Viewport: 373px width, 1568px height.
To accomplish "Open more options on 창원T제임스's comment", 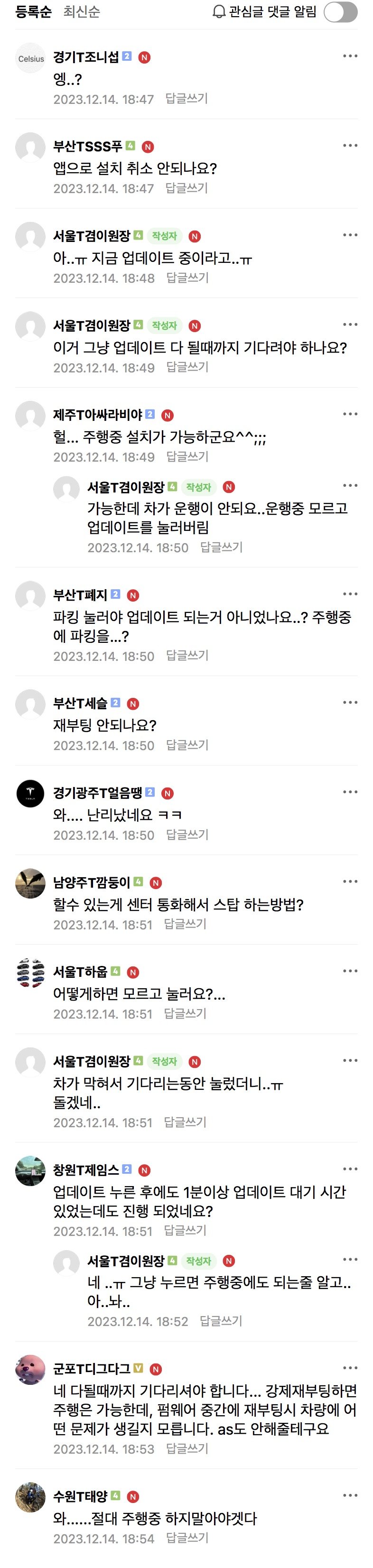I will point(350,1169).
